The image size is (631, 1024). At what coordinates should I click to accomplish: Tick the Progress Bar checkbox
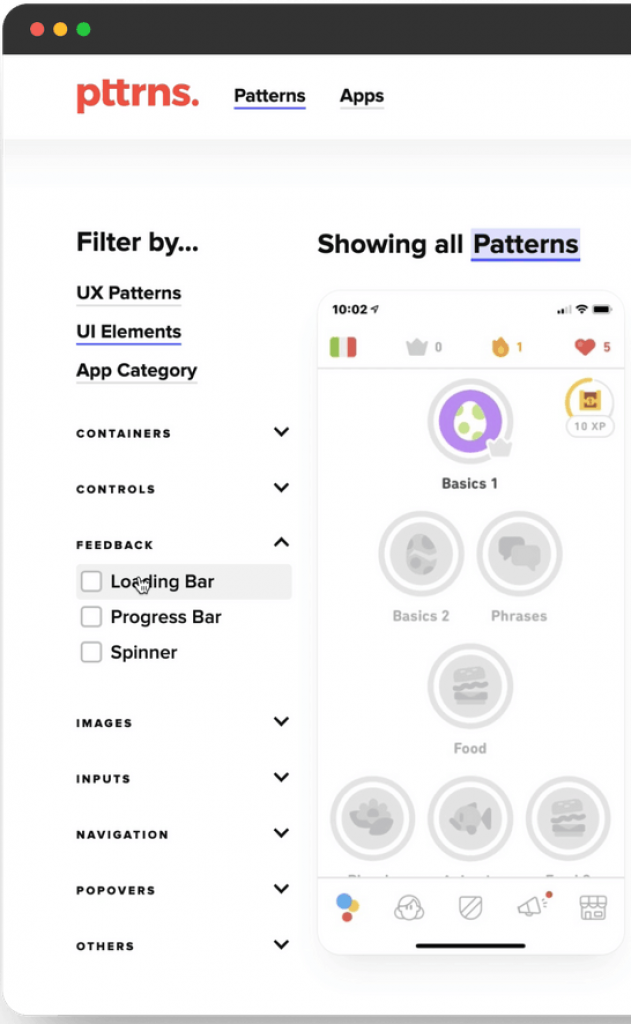click(91, 616)
